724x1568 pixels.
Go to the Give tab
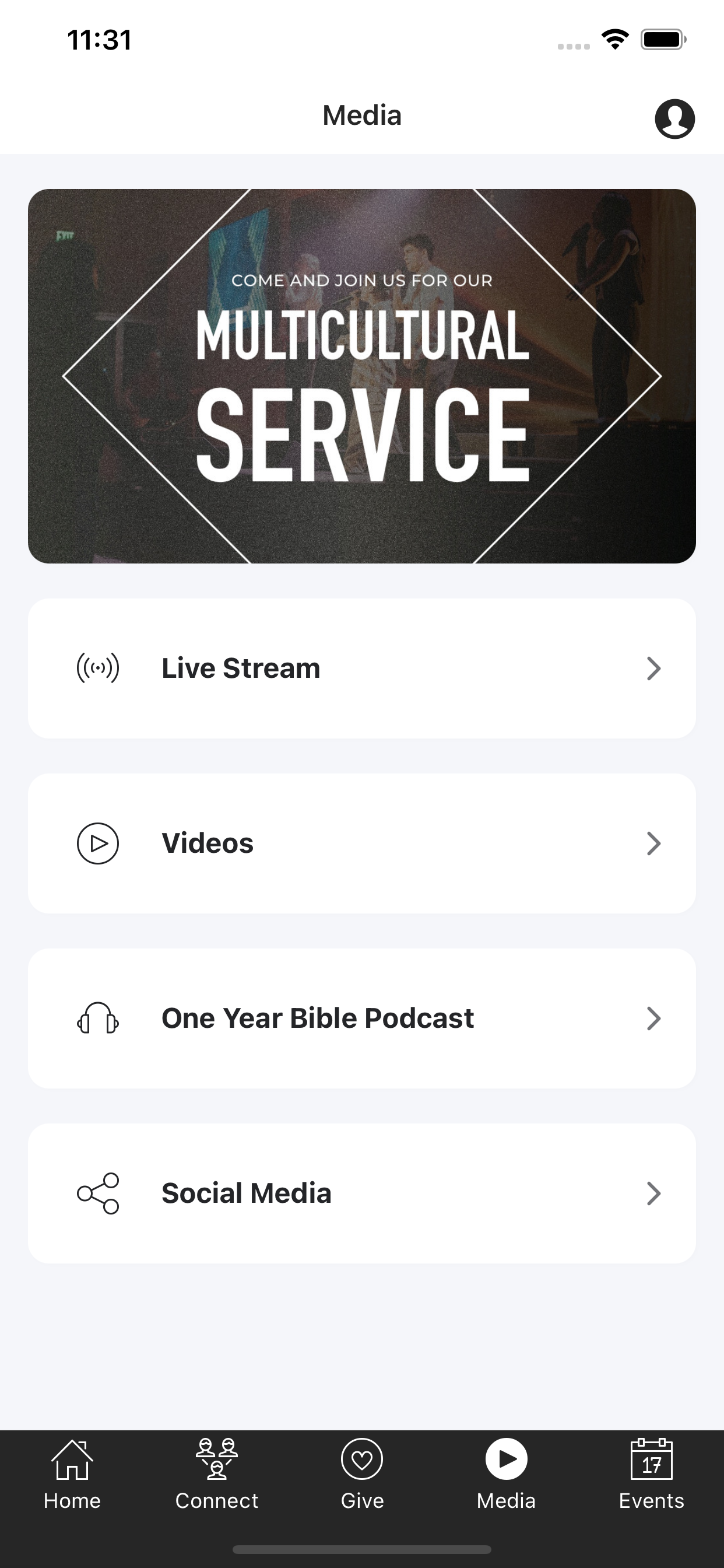click(362, 1473)
